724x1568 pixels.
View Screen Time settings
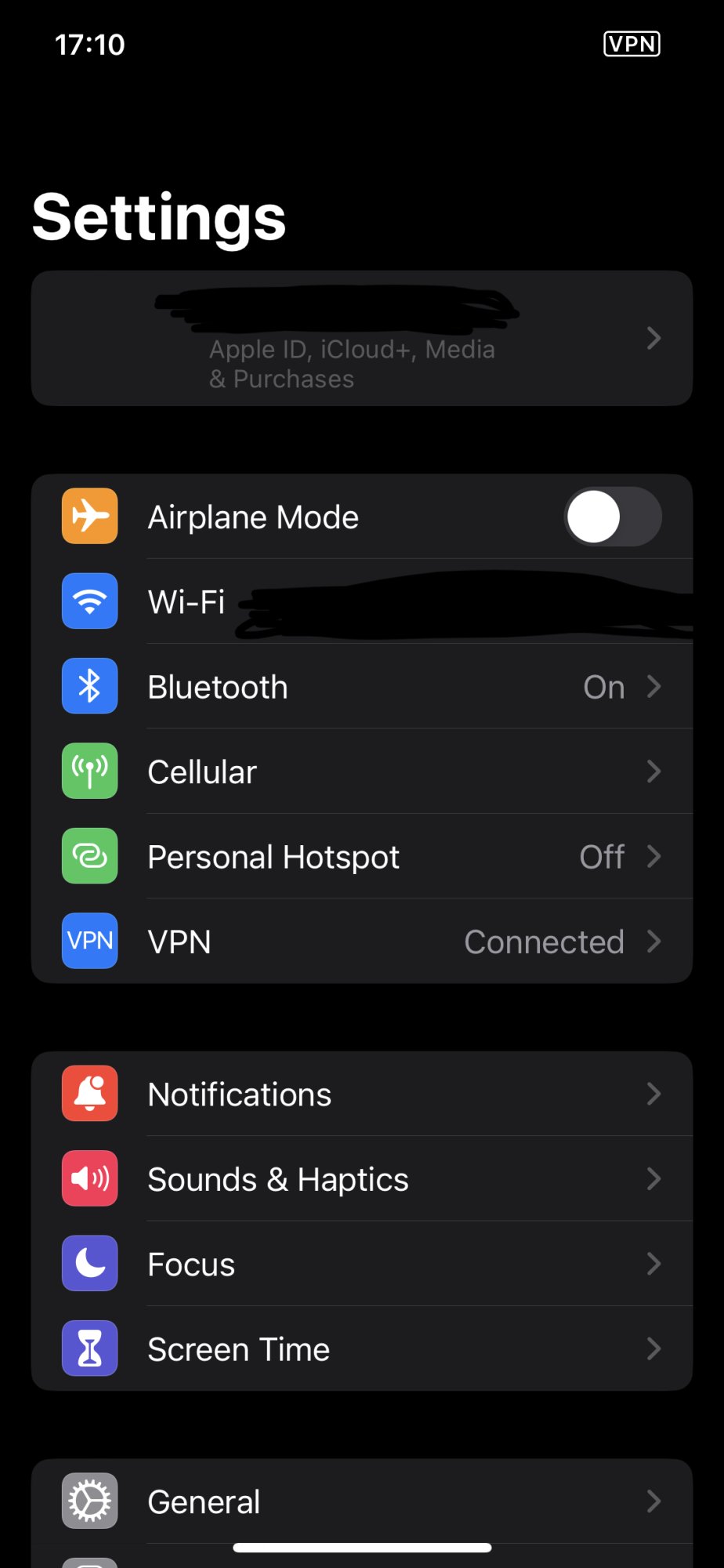coord(362,1348)
